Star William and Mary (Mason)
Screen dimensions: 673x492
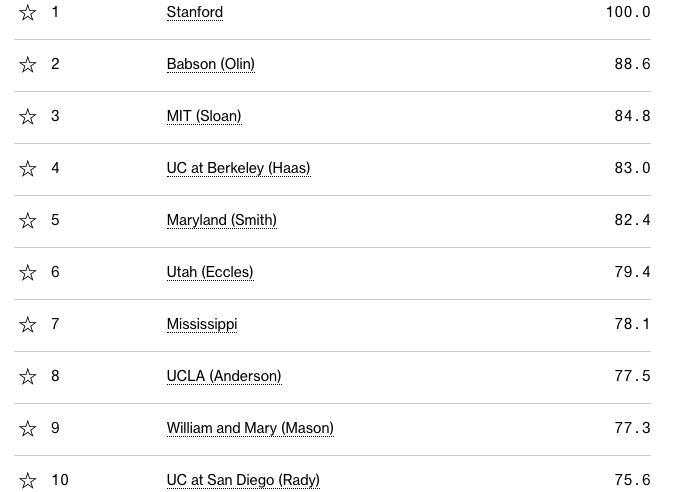(28, 428)
